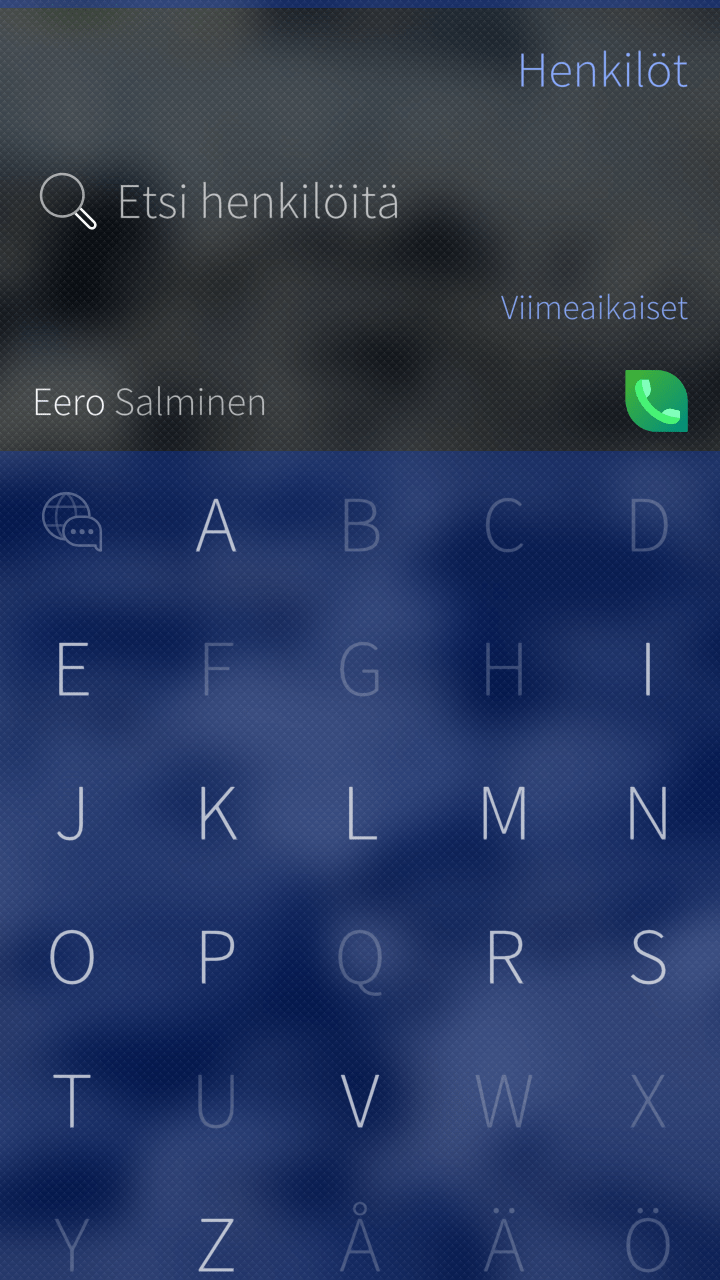Select letter K in the index
The width and height of the screenshot is (720, 1280).
point(216,813)
